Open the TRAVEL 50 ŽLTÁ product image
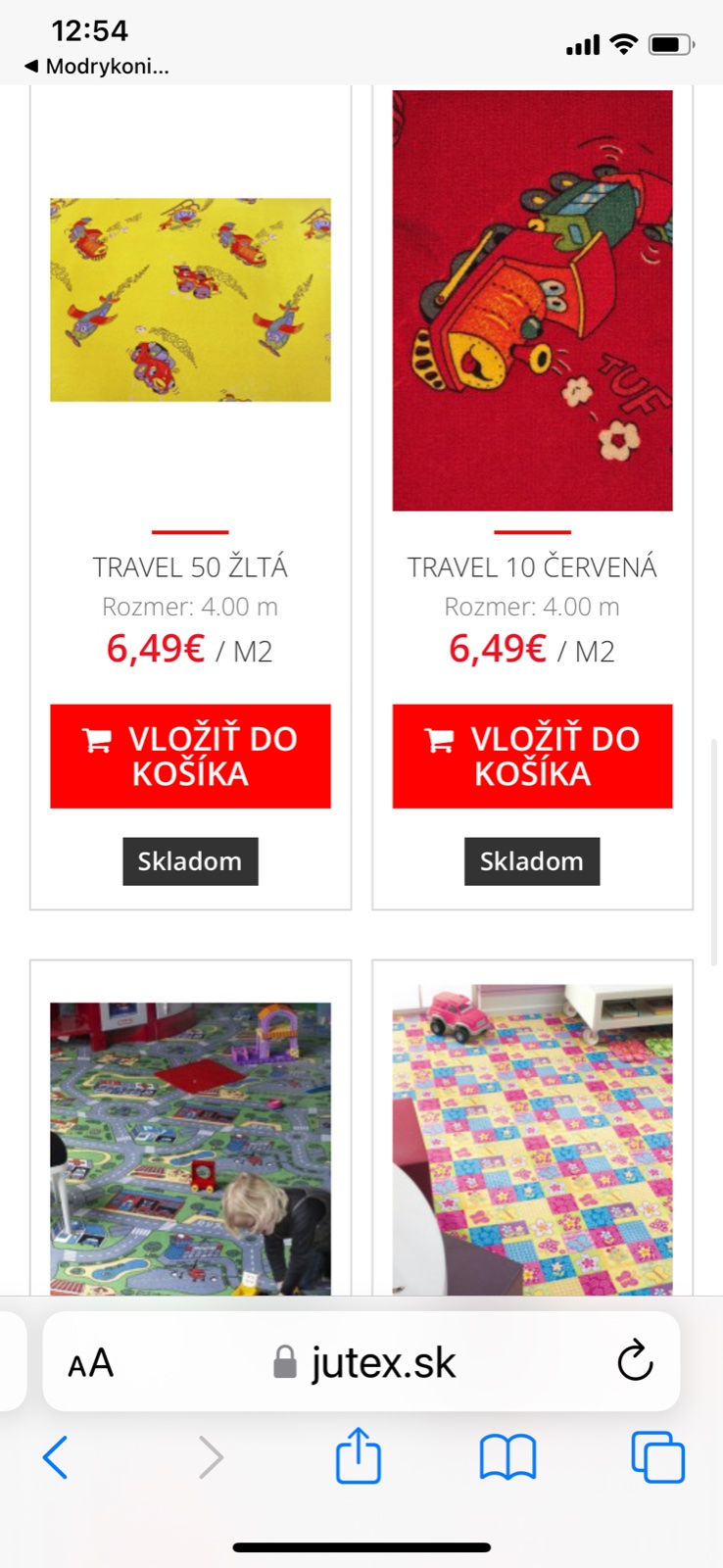 (x=190, y=300)
